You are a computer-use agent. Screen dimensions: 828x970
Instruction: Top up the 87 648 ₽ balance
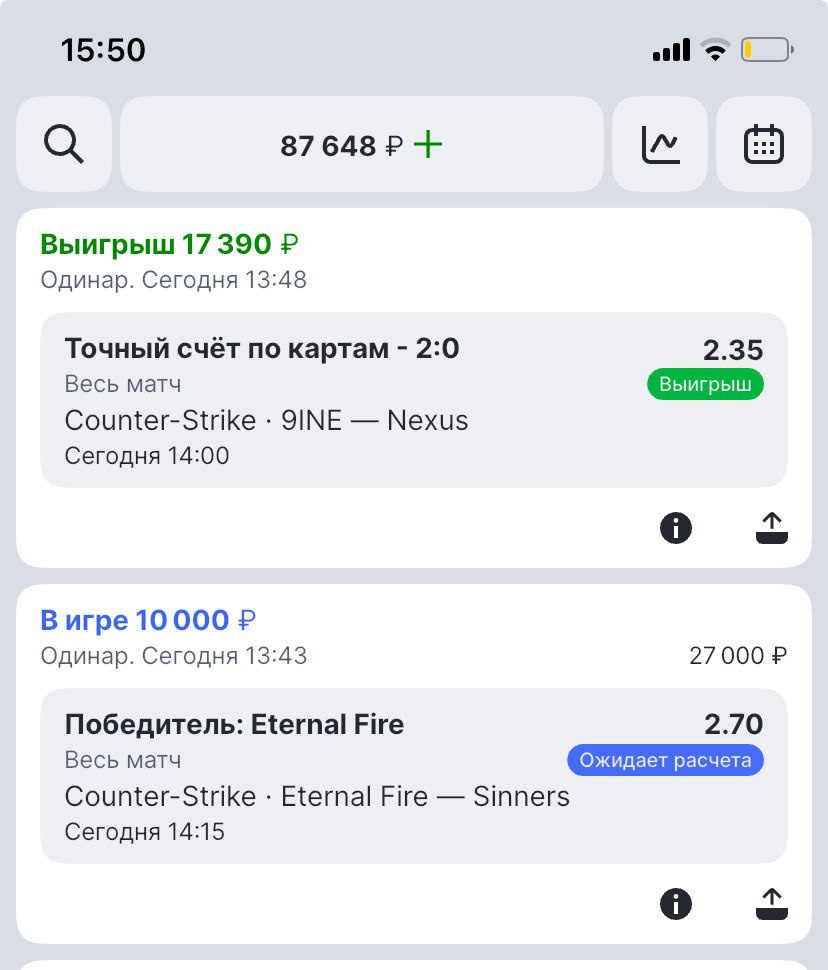(x=428, y=145)
